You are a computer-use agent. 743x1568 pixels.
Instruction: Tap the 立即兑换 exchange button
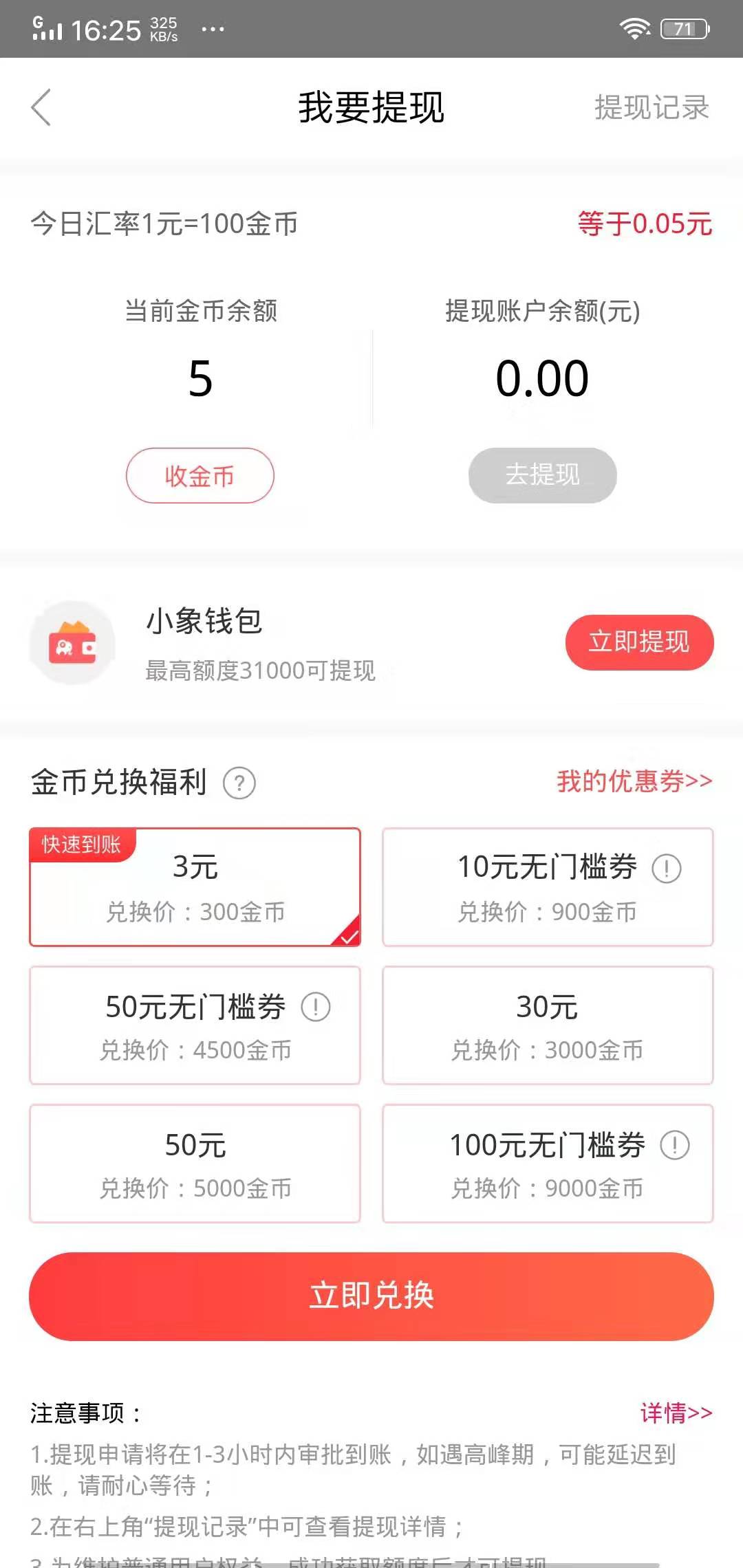(x=371, y=1296)
